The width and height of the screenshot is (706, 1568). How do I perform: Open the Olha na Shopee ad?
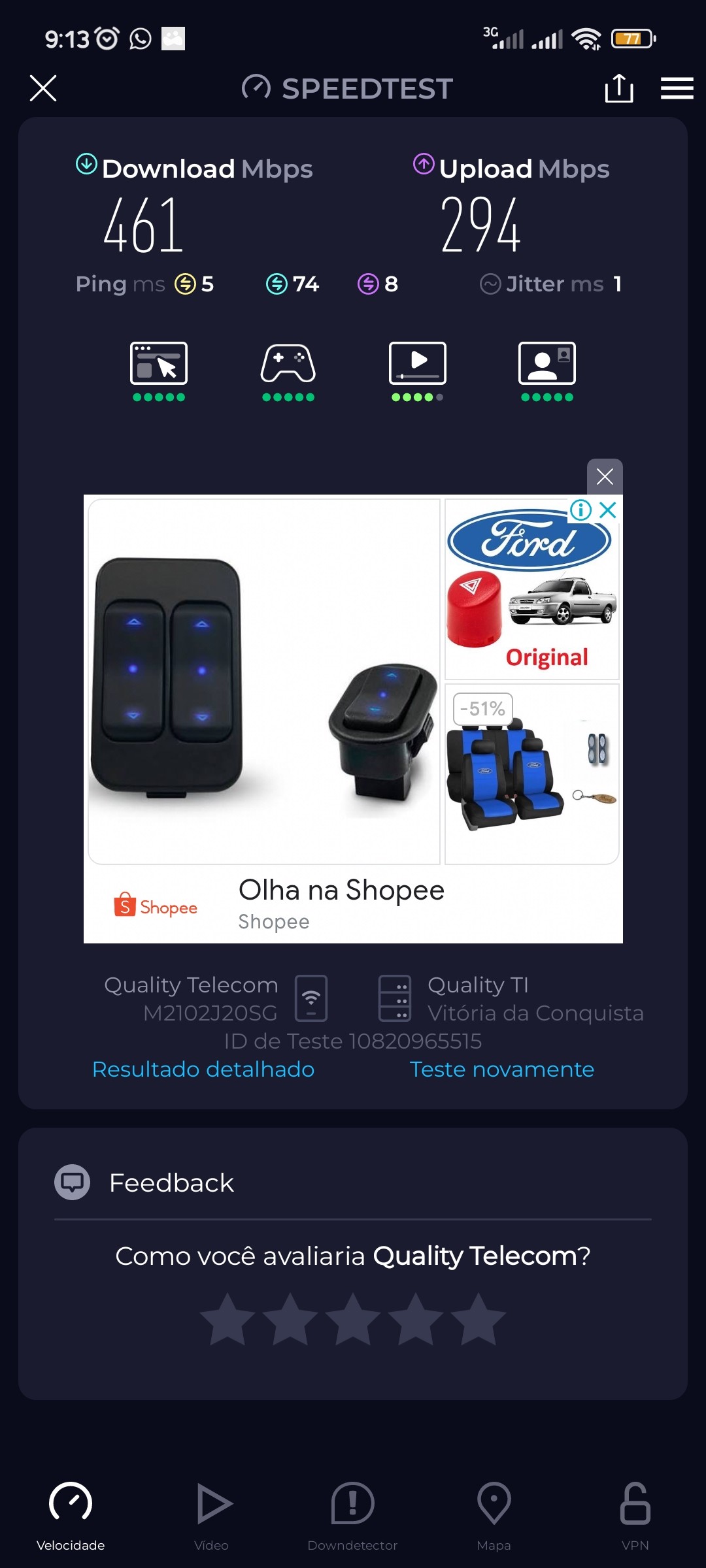point(341,890)
